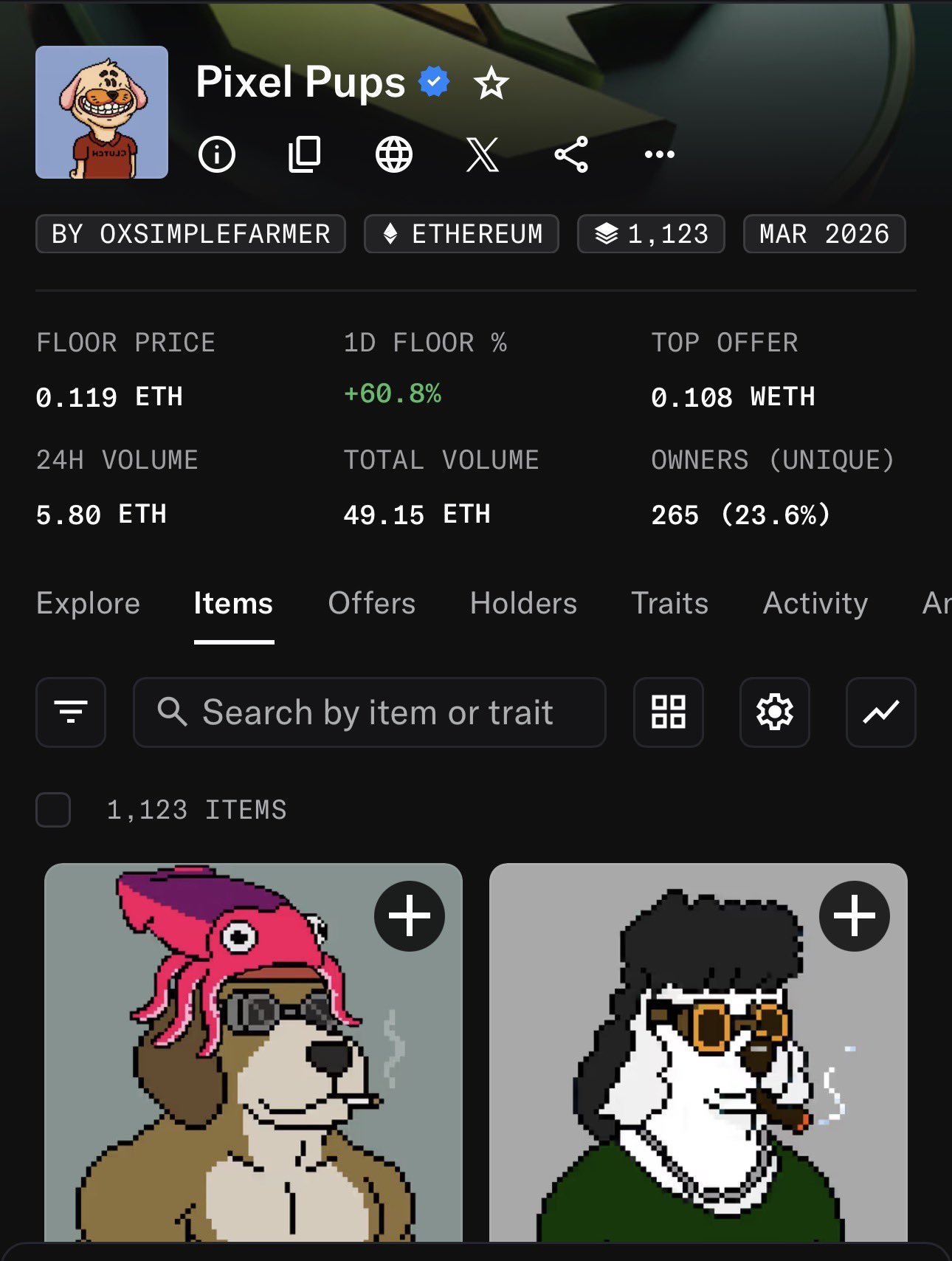
Task: Copy the collection address
Action: pyautogui.click(x=305, y=154)
